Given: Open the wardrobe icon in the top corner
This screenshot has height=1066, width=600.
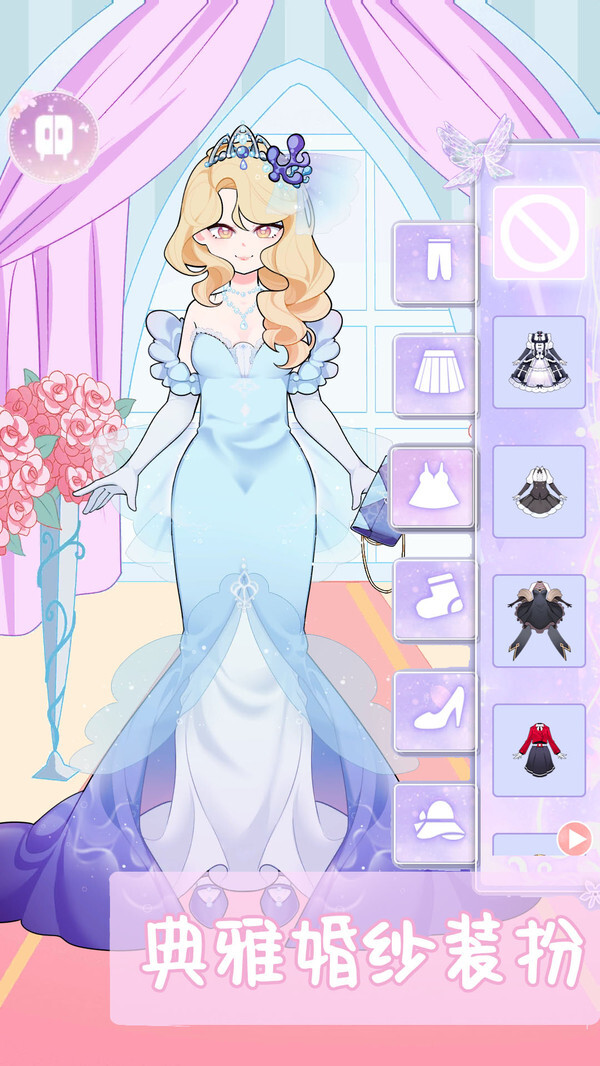Looking at the screenshot, I should (50, 136).
